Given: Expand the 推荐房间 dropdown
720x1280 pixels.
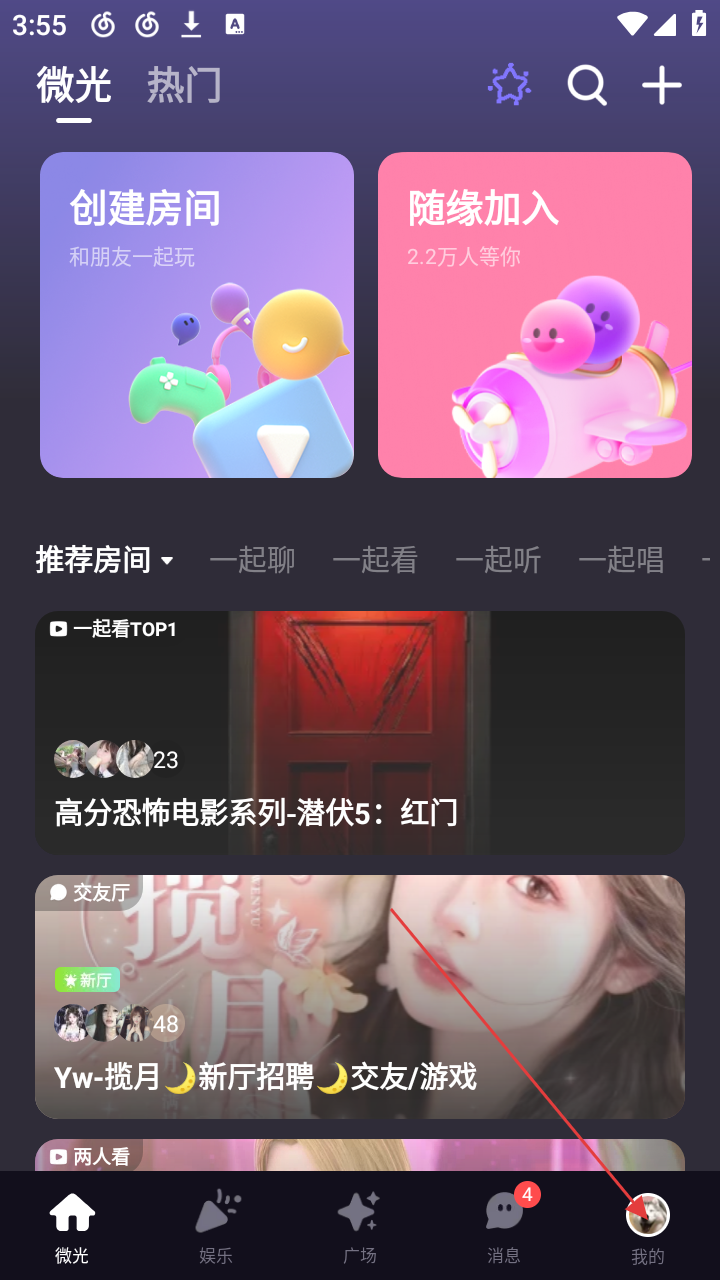Looking at the screenshot, I should tap(105, 560).
